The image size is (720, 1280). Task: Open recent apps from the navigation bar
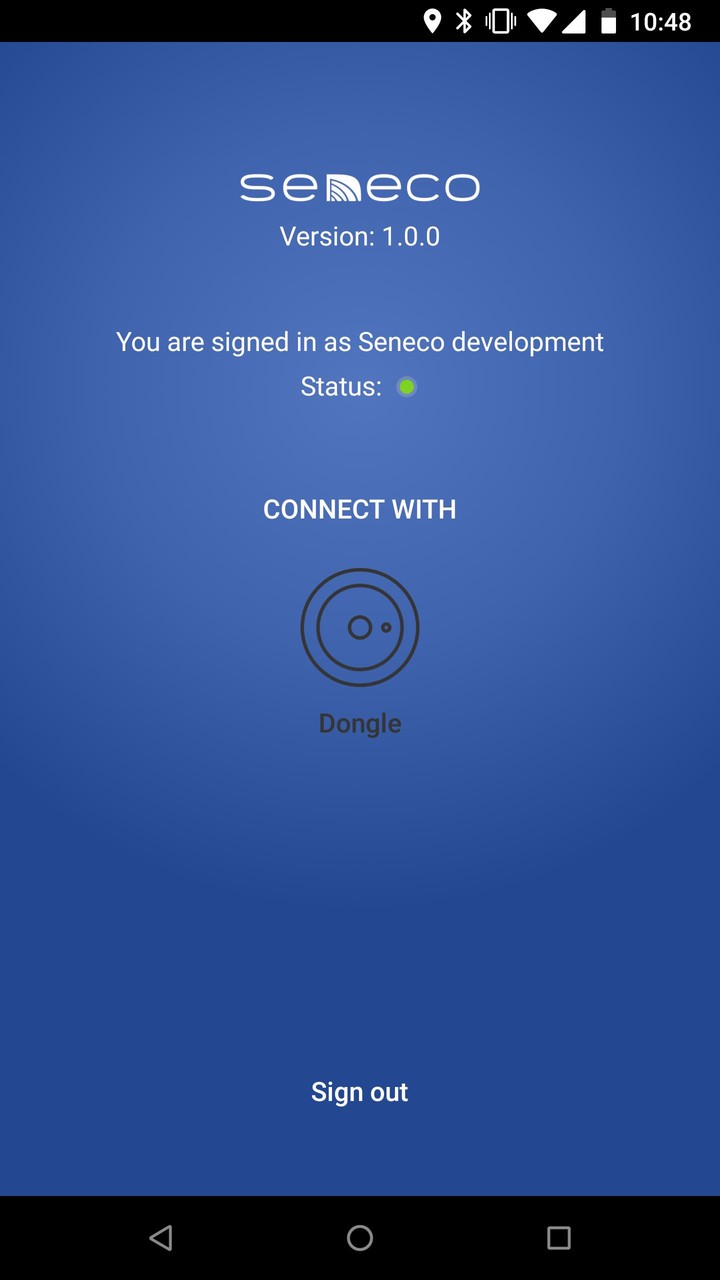point(559,1238)
